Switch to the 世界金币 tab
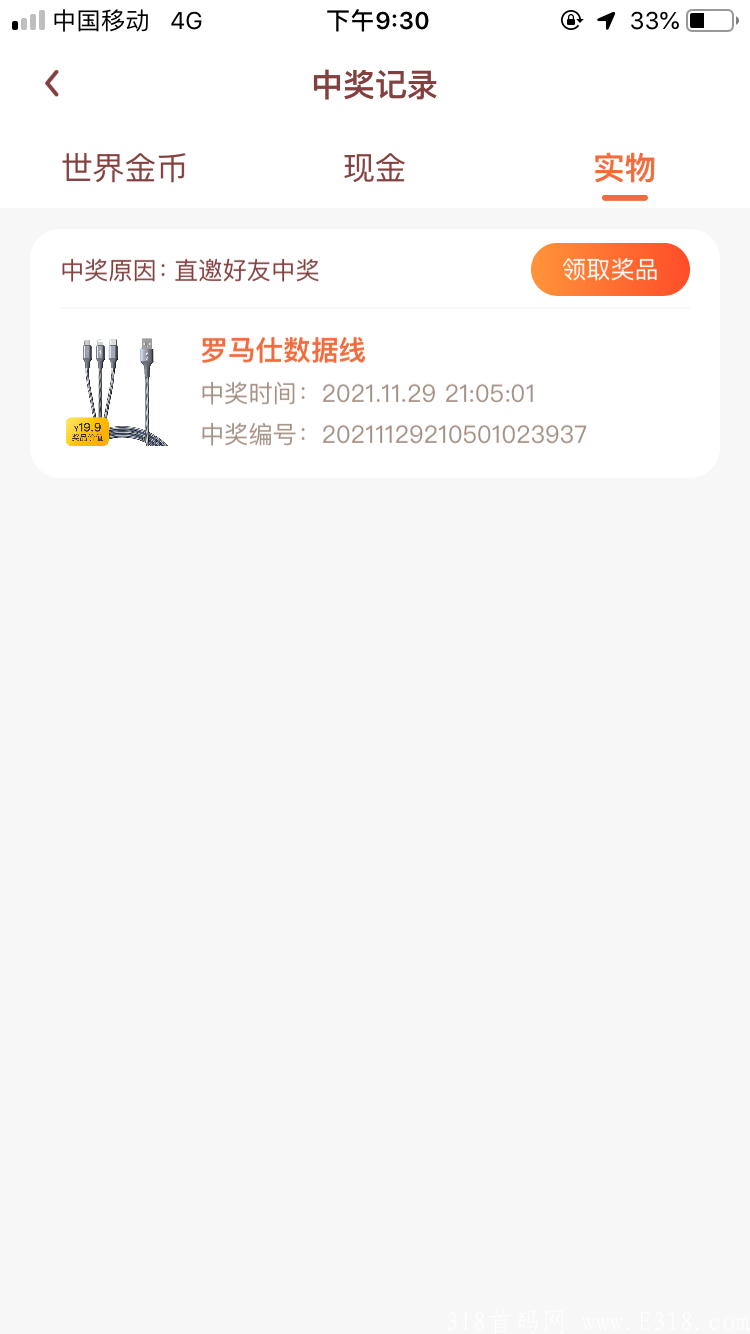The image size is (750, 1334). pyautogui.click(x=124, y=168)
